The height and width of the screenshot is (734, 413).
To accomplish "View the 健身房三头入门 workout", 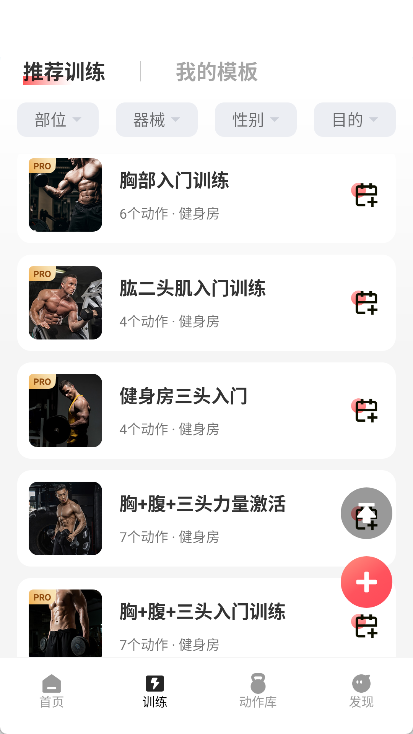I will pos(206,411).
